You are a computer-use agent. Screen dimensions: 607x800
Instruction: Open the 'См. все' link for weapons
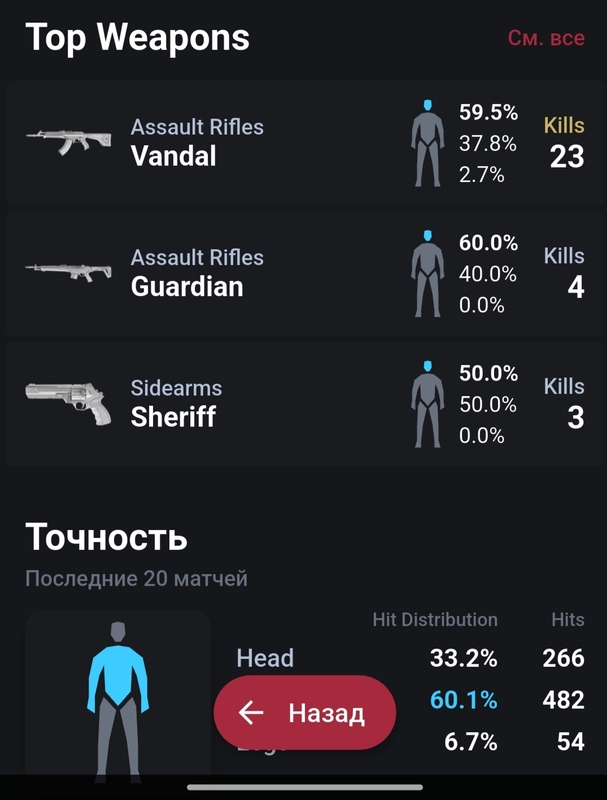[x=546, y=38]
